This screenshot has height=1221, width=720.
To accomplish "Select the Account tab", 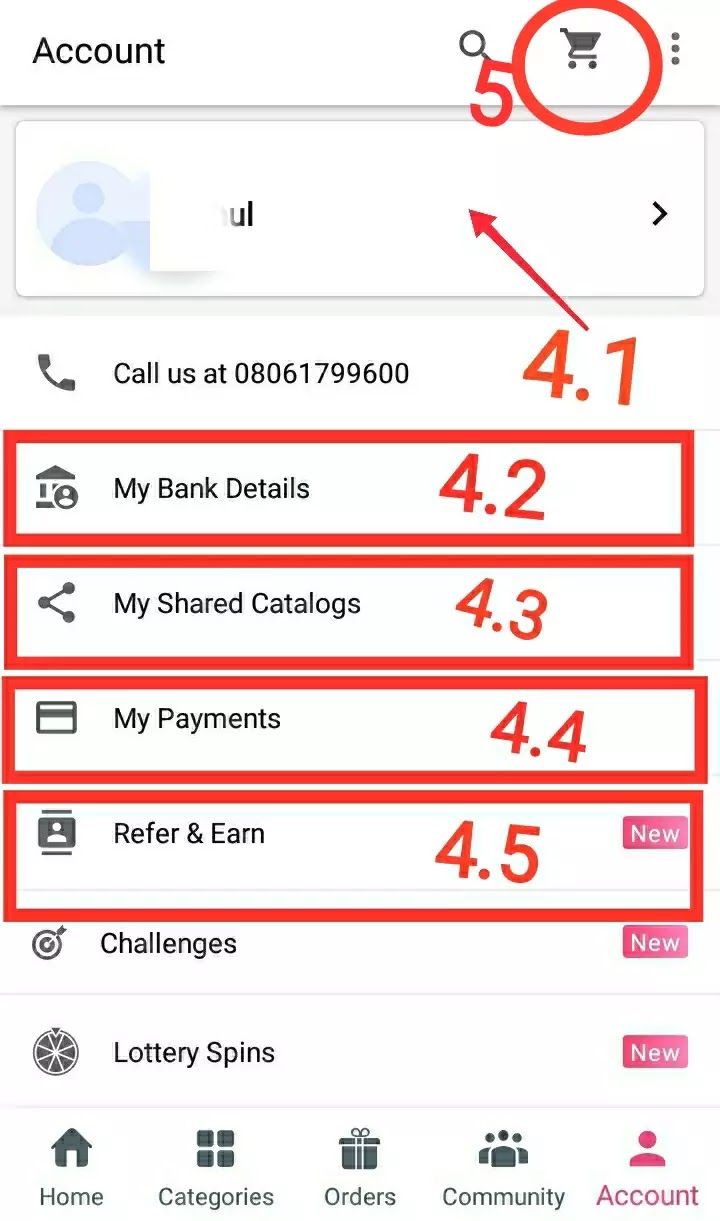I will click(x=648, y=1166).
